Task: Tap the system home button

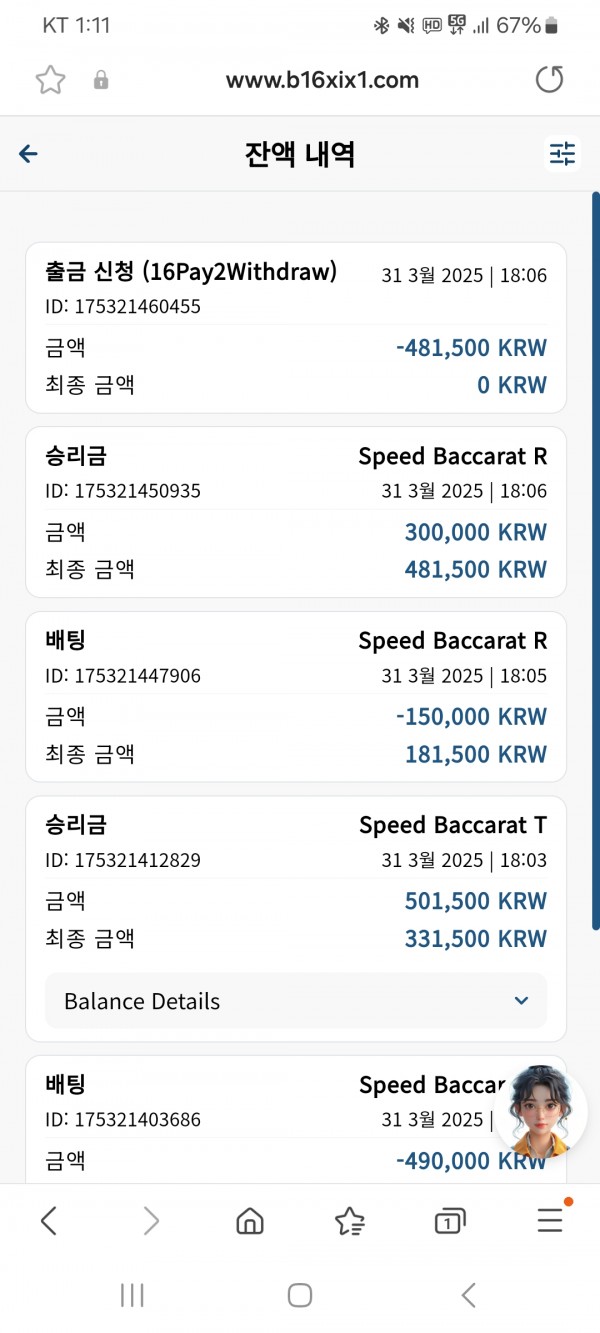Action: (300, 1295)
